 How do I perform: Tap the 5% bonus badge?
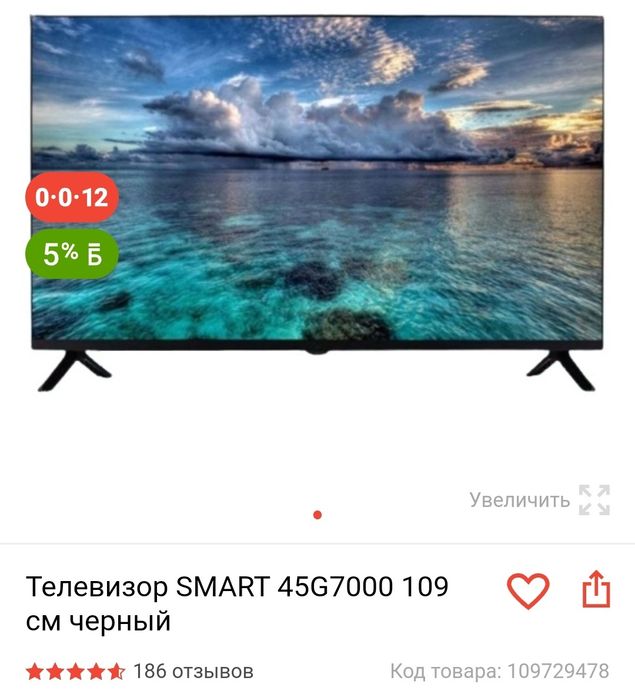(72, 254)
